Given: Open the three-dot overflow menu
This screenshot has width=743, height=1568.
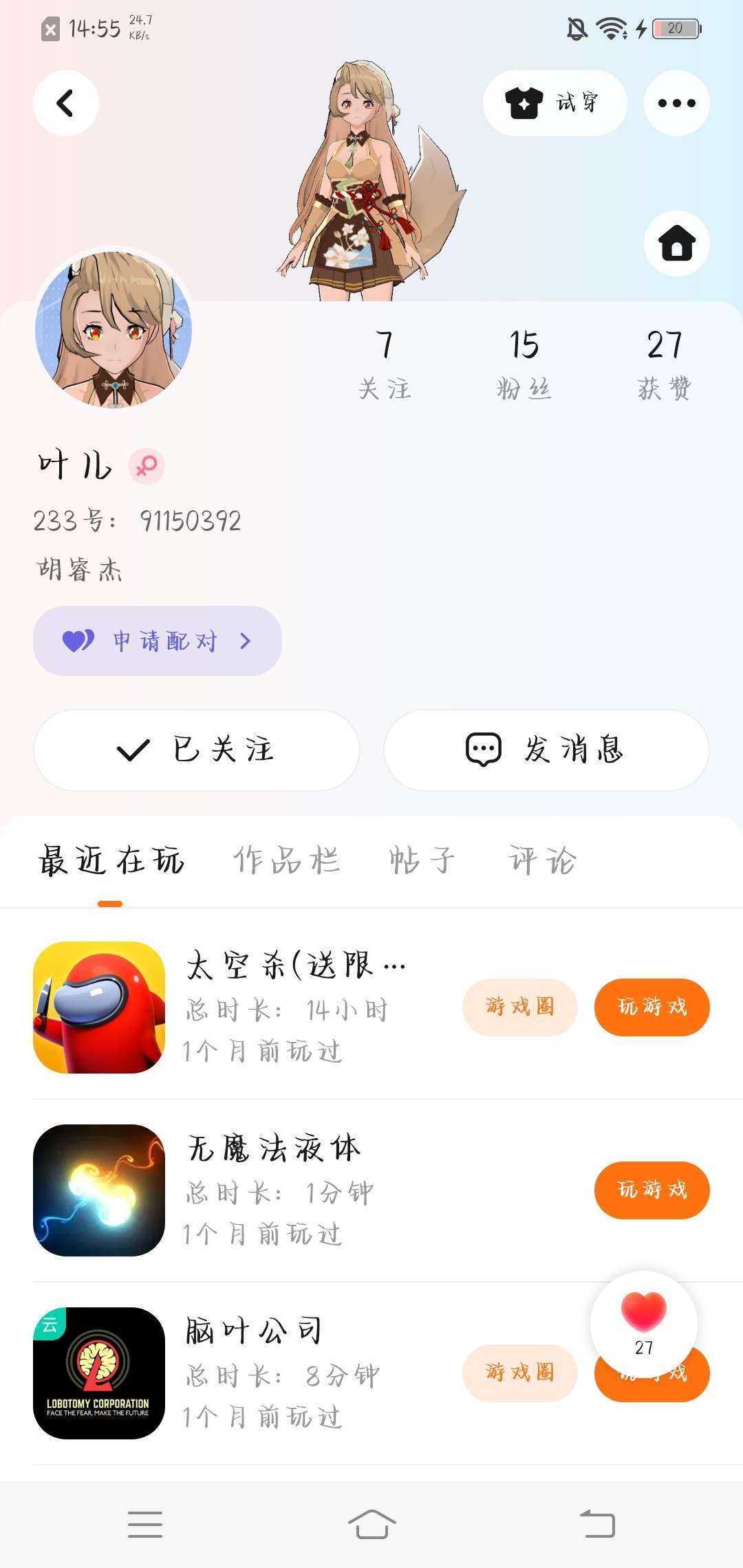Looking at the screenshot, I should point(676,103).
